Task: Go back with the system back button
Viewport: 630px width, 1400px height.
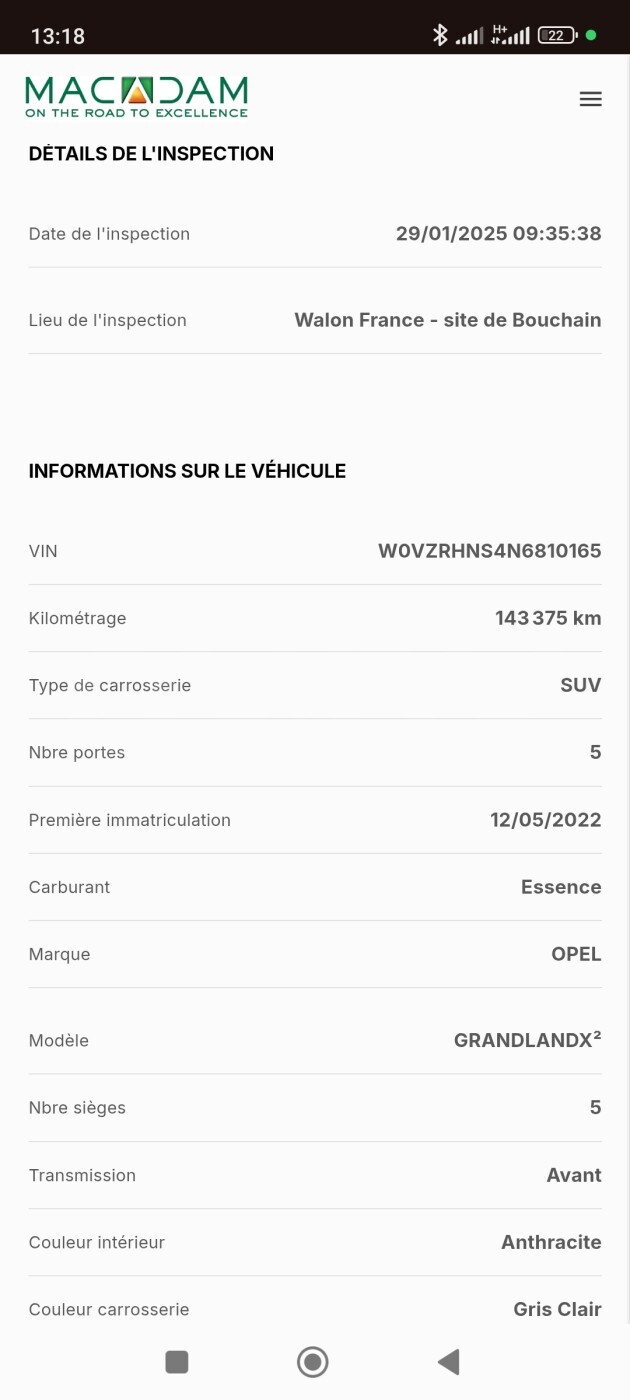Action: coord(448,1361)
